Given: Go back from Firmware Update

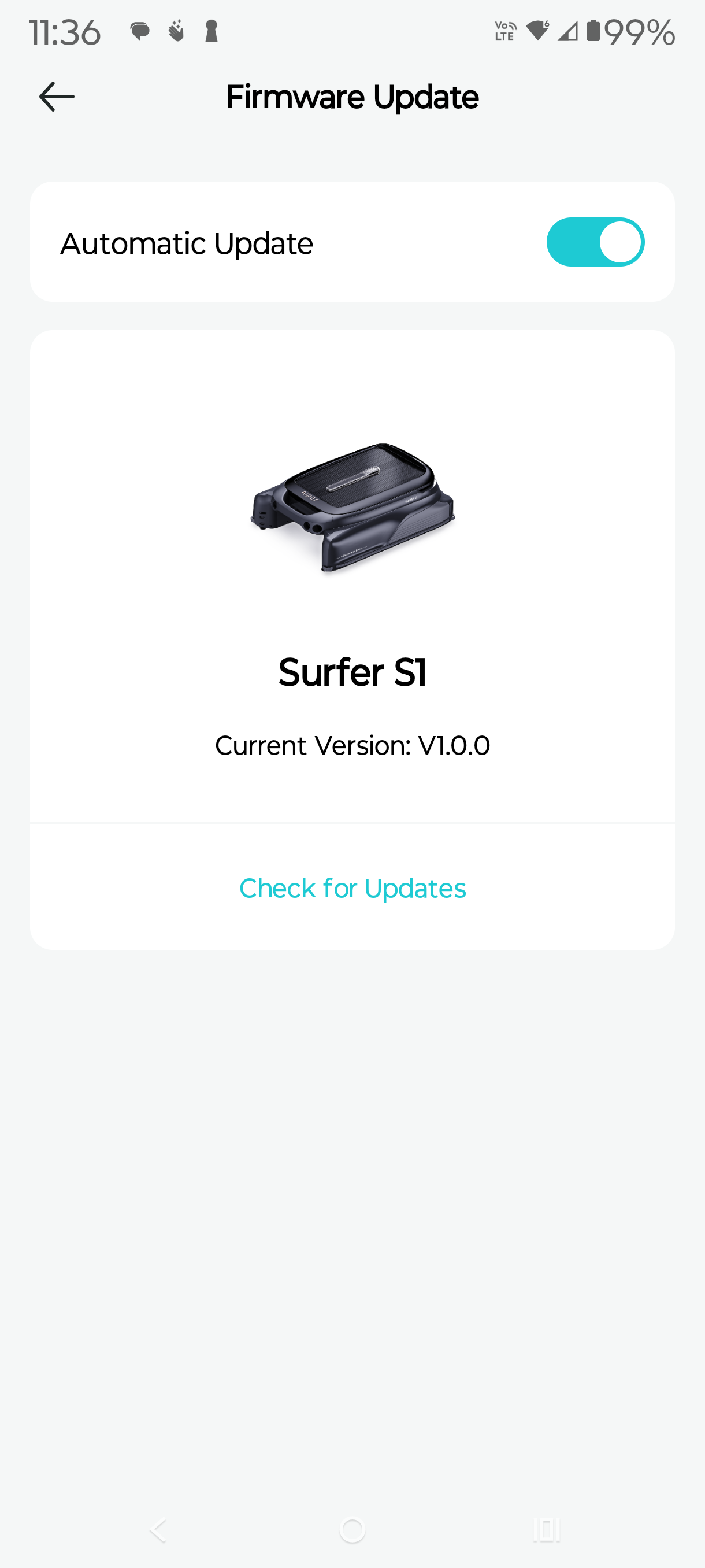Looking at the screenshot, I should (x=57, y=97).
